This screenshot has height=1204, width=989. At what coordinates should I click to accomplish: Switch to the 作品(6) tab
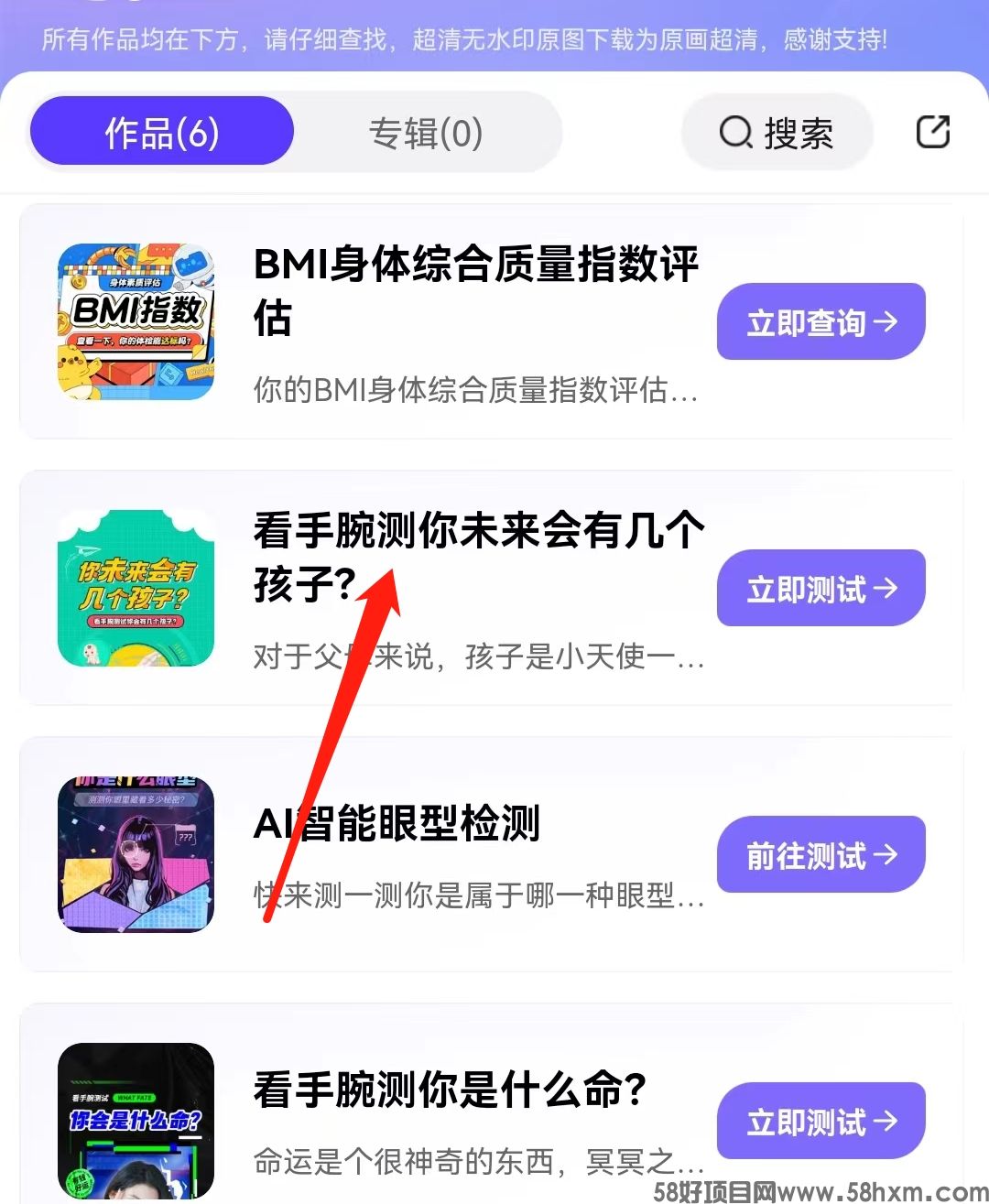(161, 132)
